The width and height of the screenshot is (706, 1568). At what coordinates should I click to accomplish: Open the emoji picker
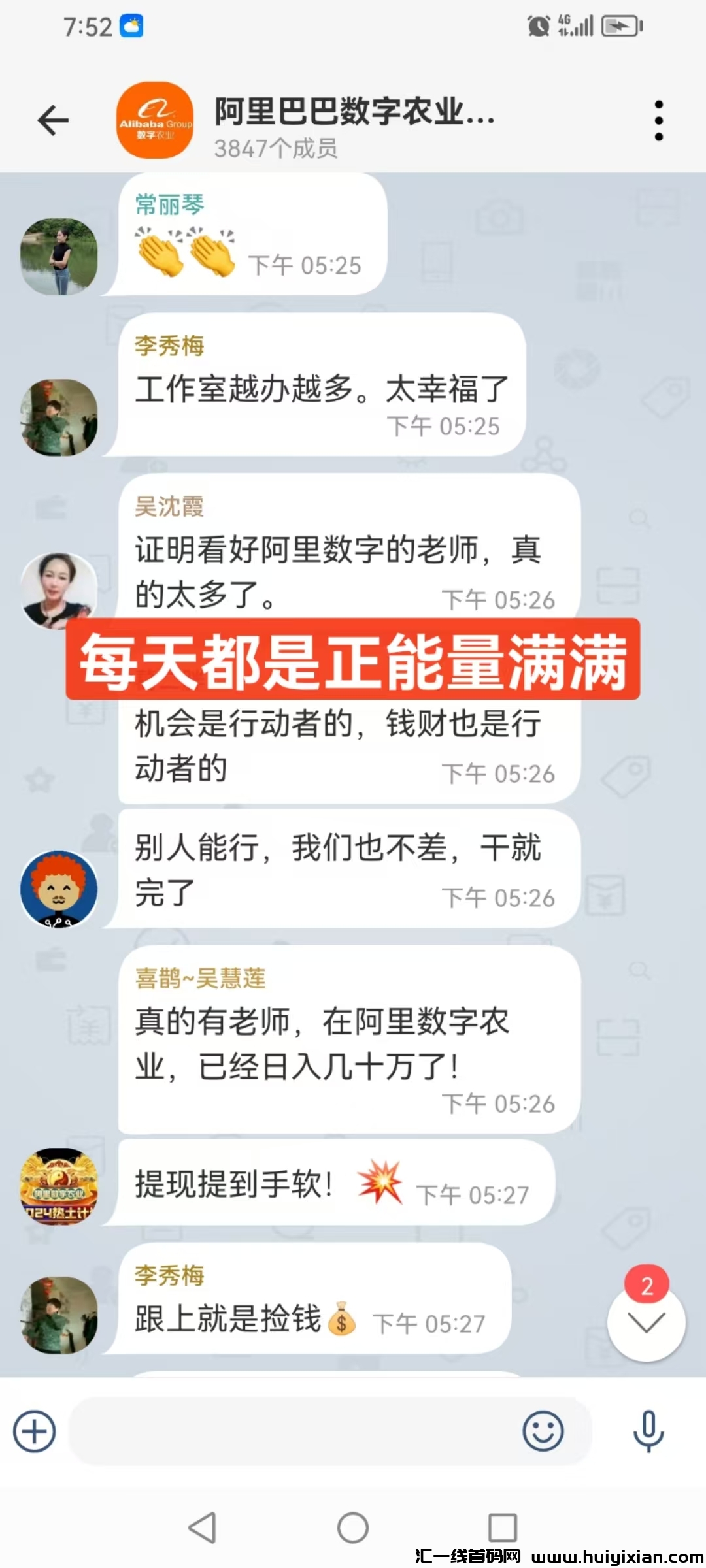pyautogui.click(x=543, y=1431)
